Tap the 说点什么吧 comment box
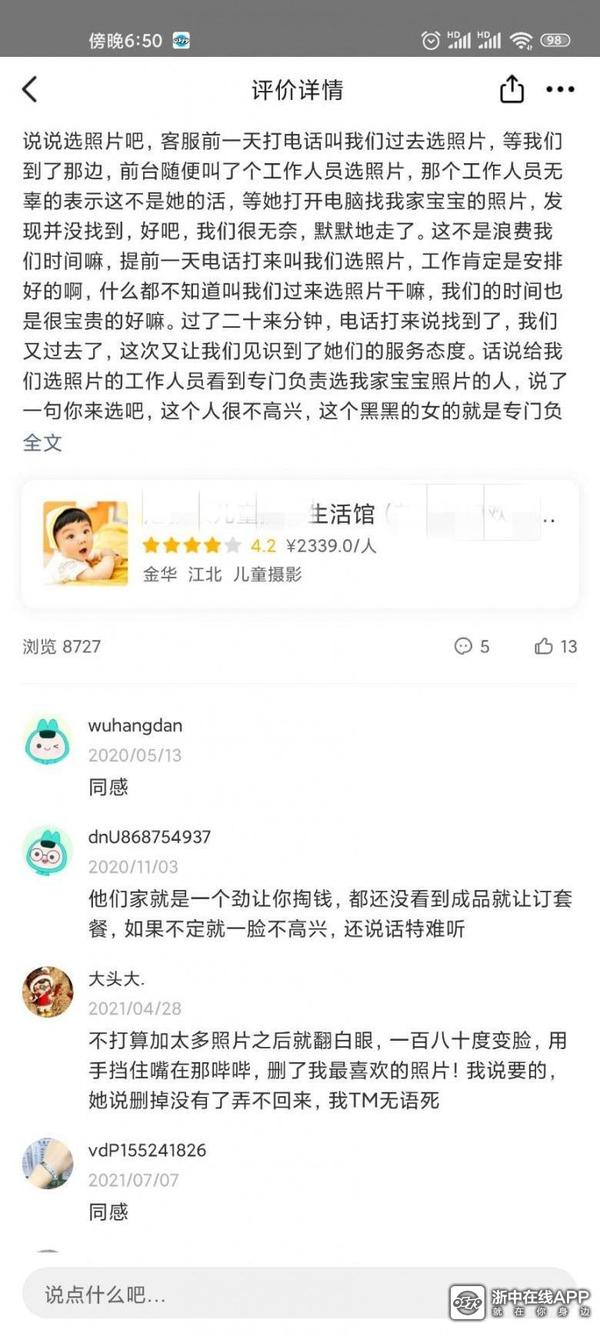 [x=230, y=1295]
